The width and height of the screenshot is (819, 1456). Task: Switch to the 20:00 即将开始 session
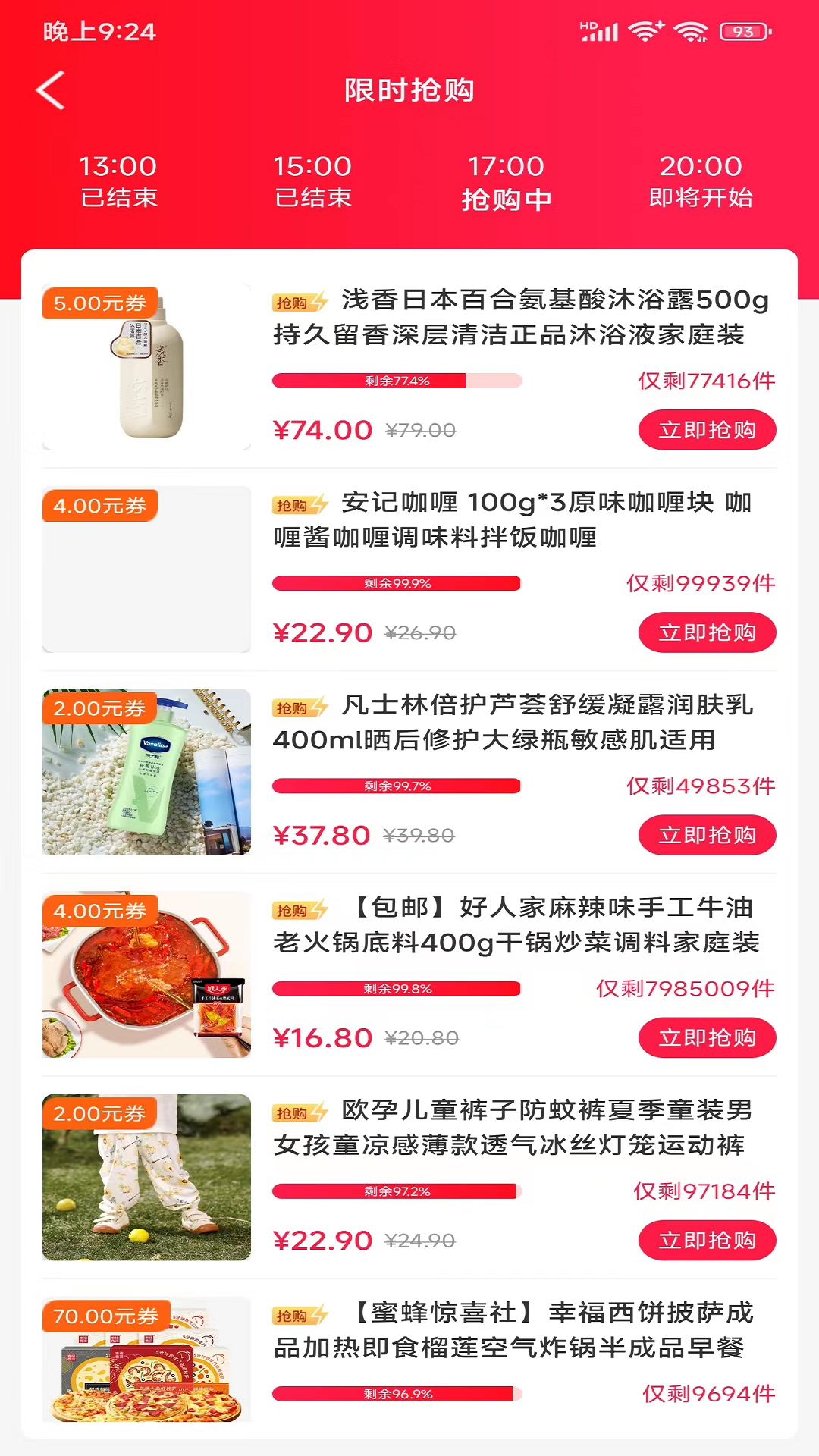point(698,180)
